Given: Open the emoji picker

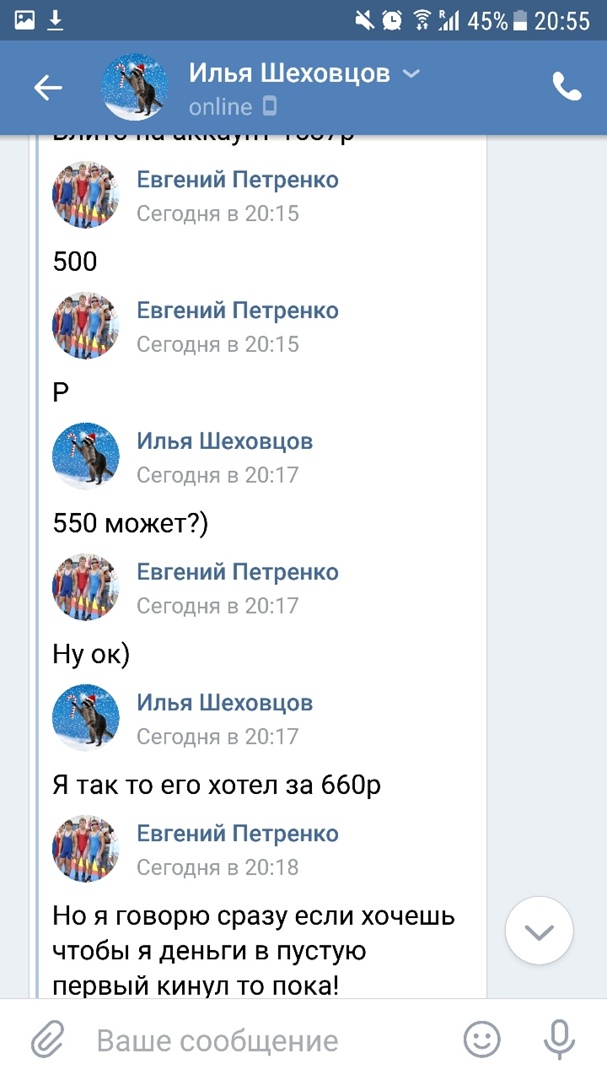Looking at the screenshot, I should [483, 1040].
